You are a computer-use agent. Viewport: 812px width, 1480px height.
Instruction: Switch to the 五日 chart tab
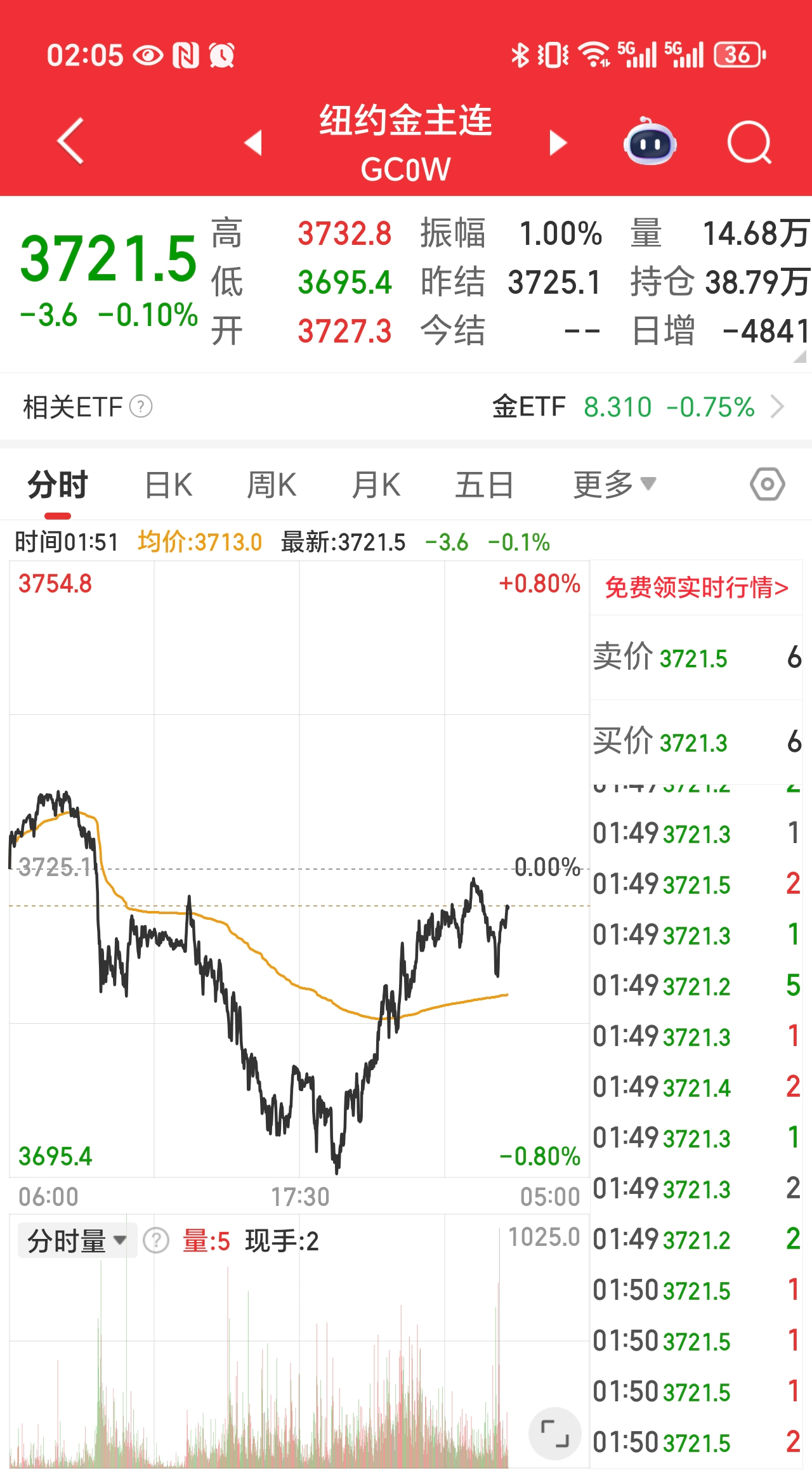pos(484,485)
